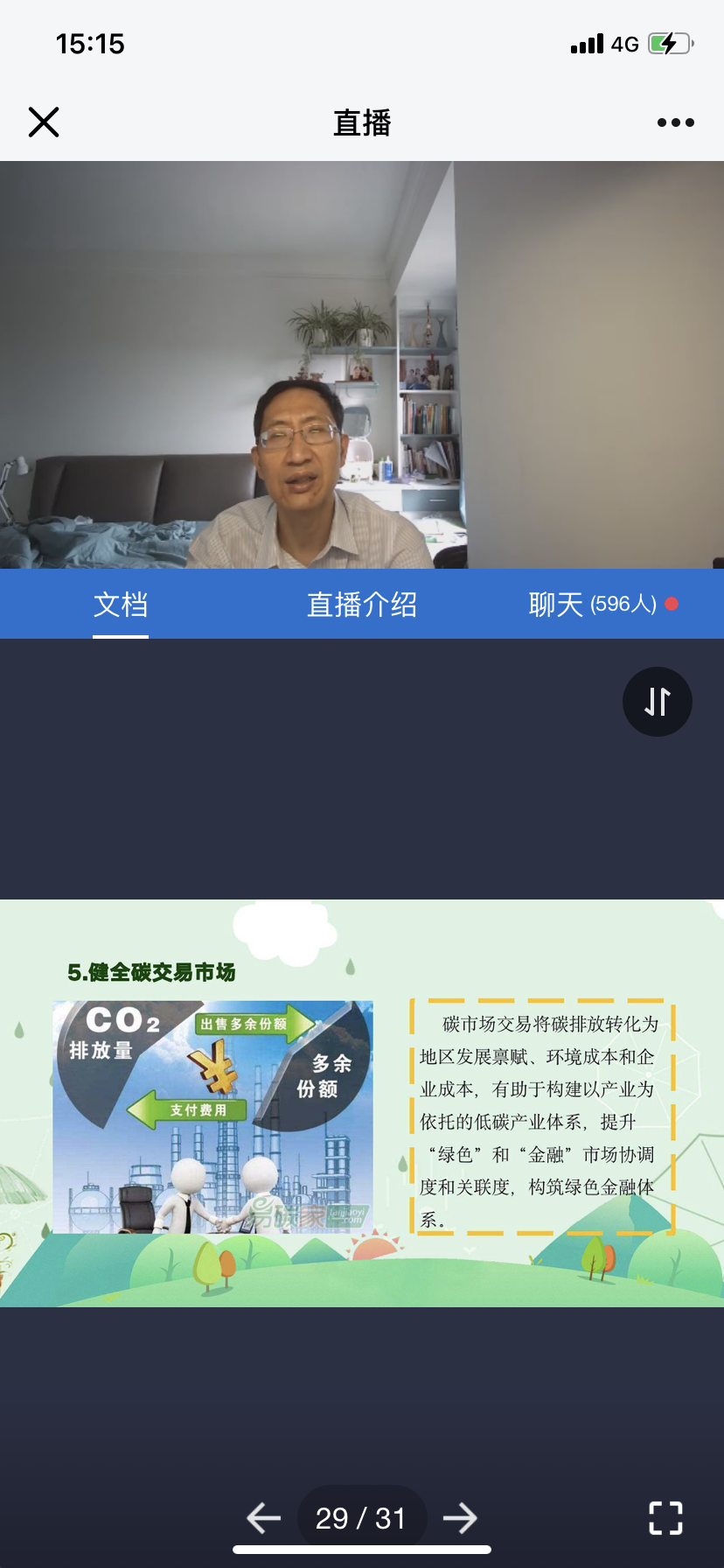This screenshot has width=724, height=1568.
Task: Advance to the next slide
Action: point(460,1518)
